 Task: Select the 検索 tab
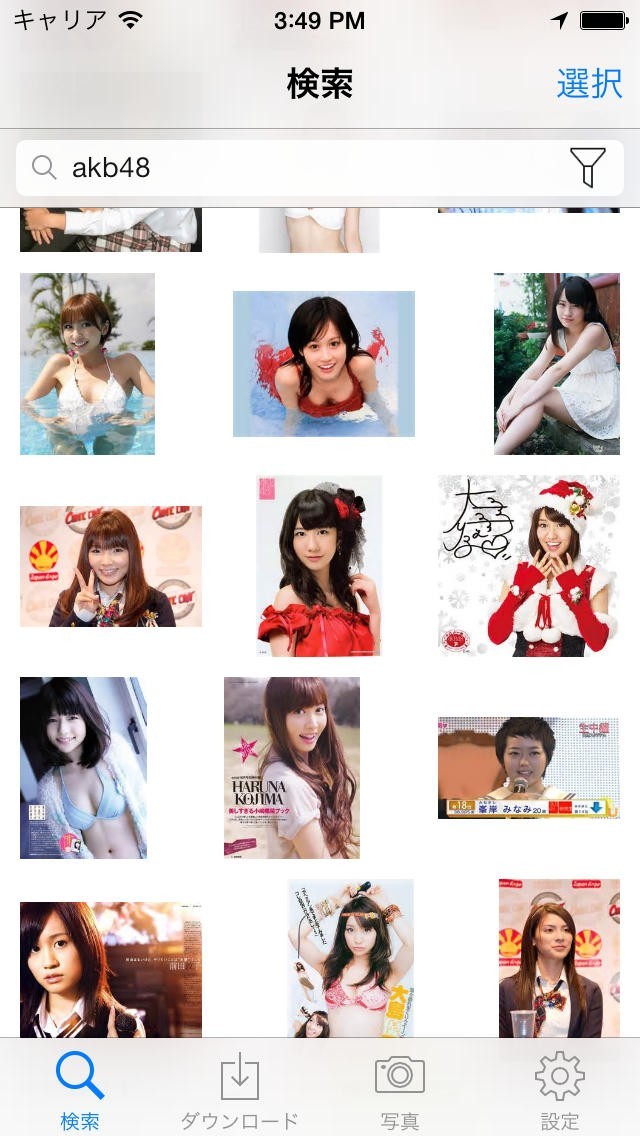80,1092
